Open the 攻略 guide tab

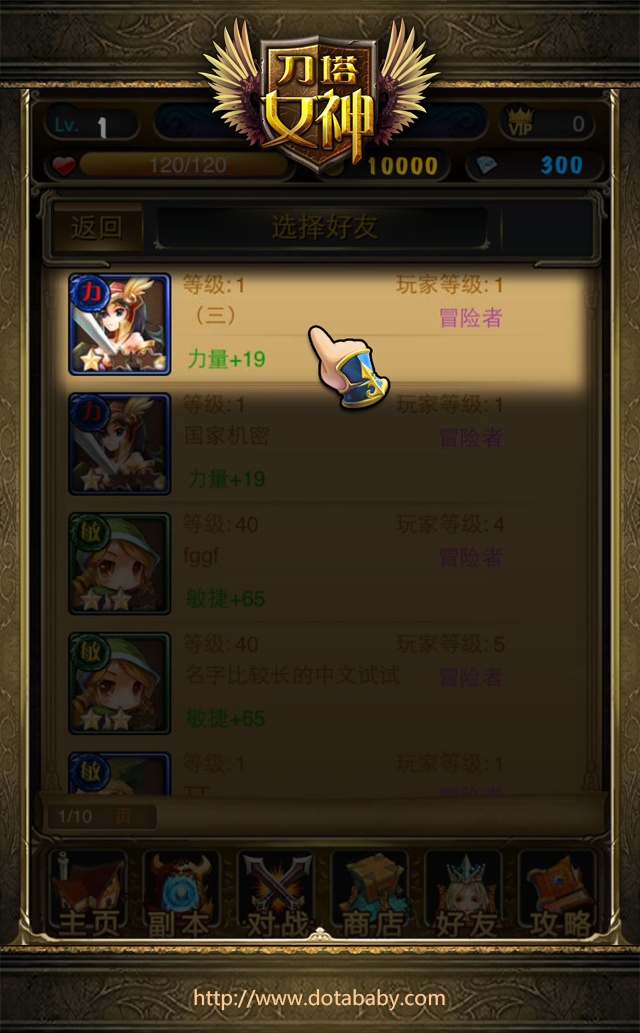(x=557, y=893)
